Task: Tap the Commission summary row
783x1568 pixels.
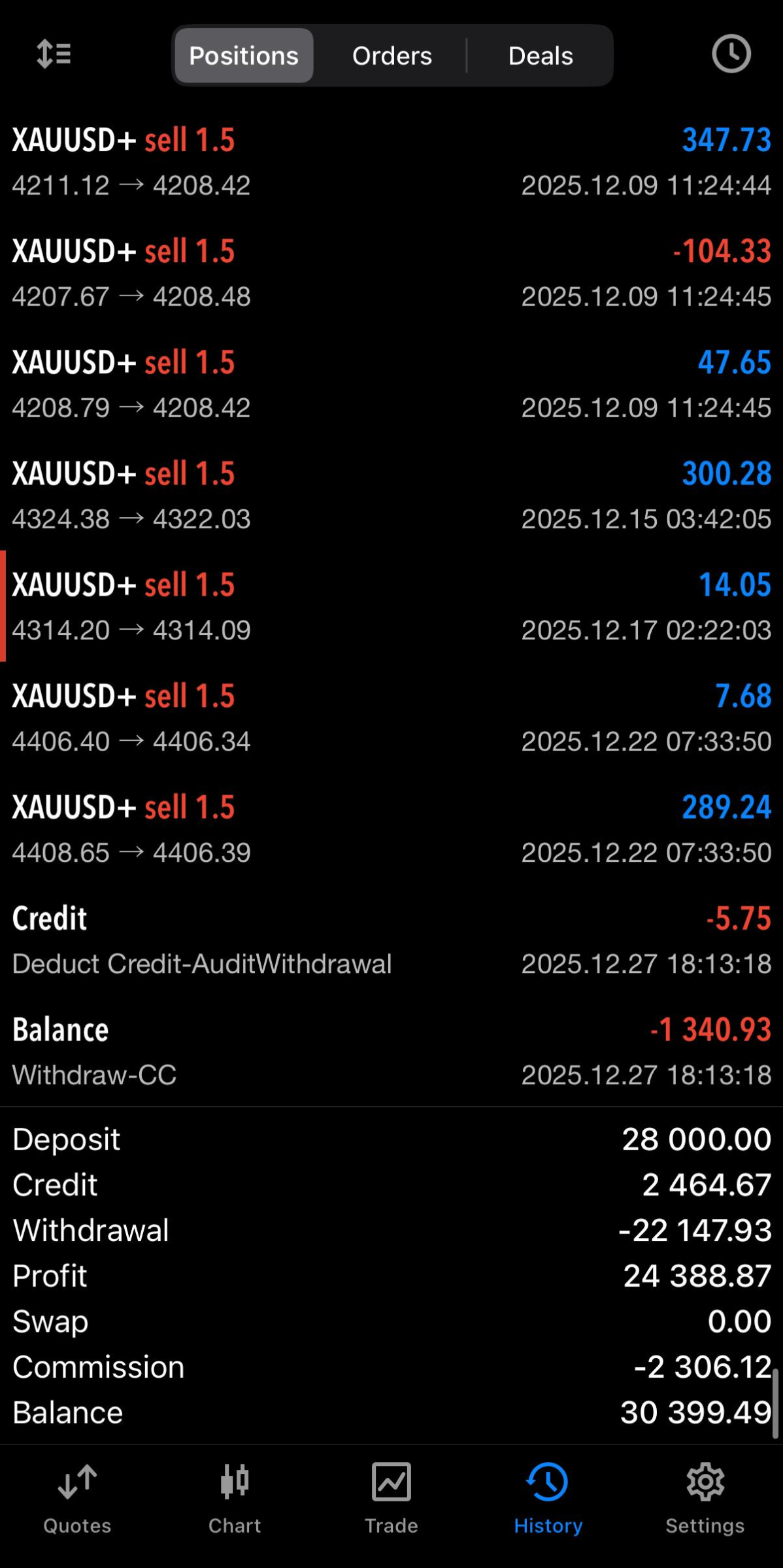Action: 391,1367
